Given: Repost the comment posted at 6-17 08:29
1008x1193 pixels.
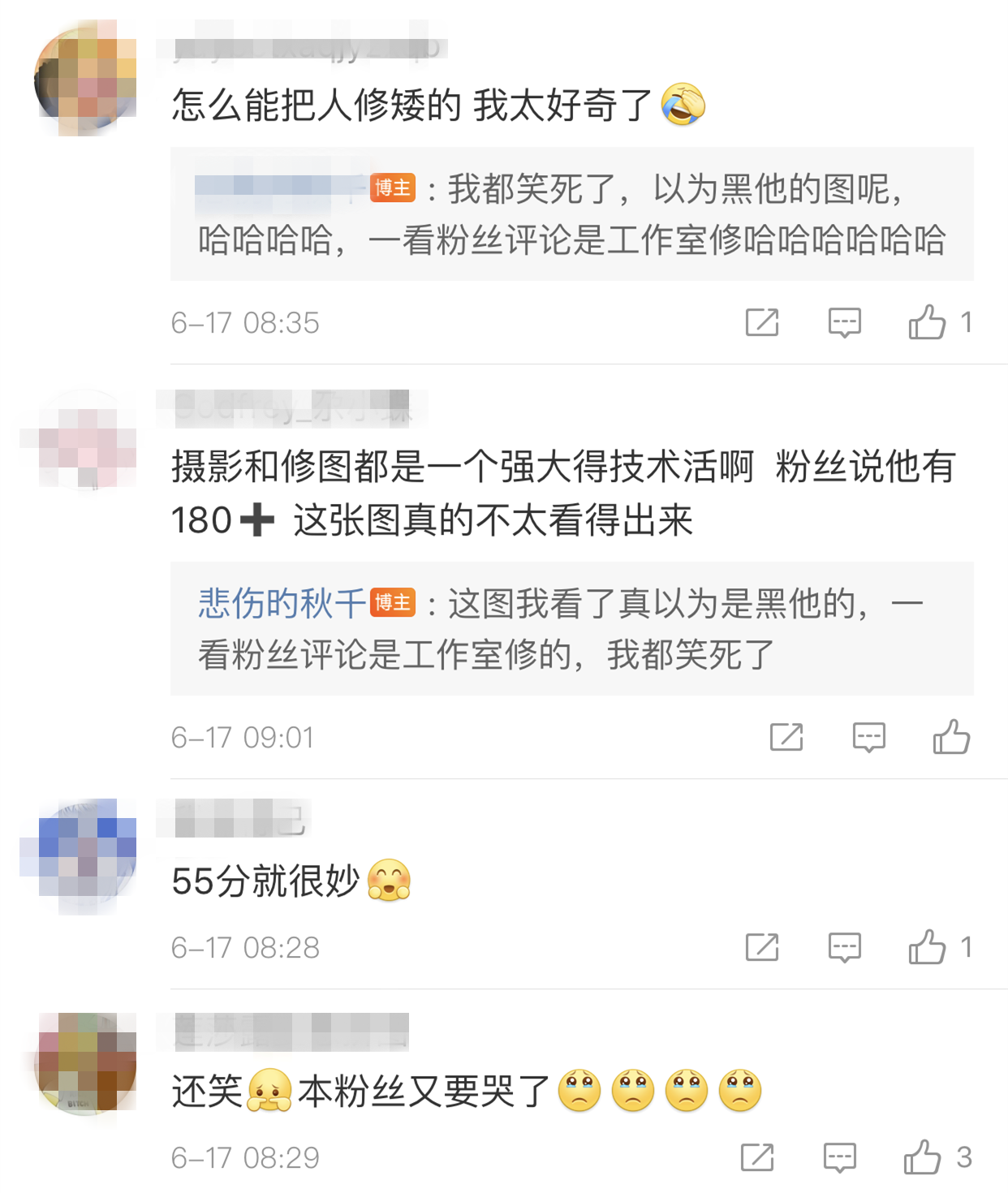Looking at the screenshot, I should pyautogui.click(x=756, y=1157).
